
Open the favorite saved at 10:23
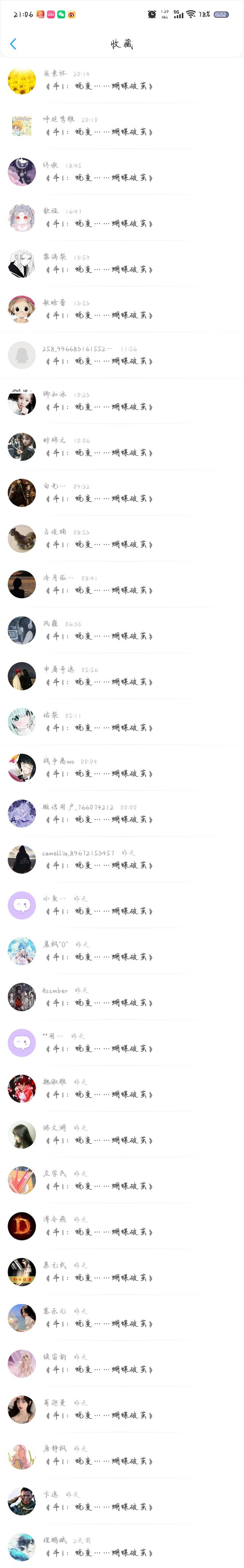[122, 401]
